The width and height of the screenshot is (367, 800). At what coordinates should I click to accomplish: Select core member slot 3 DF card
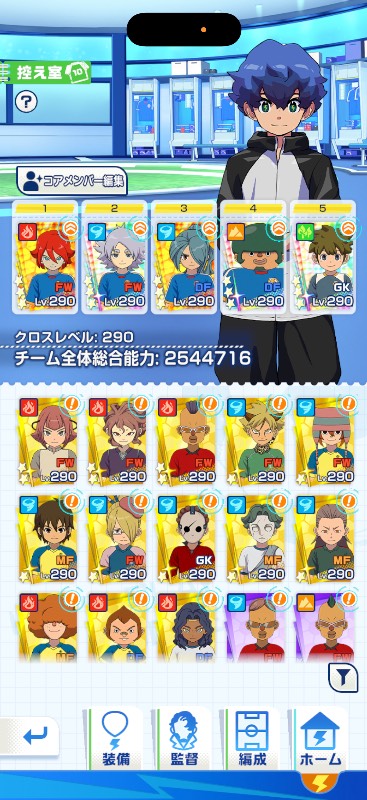click(x=184, y=257)
